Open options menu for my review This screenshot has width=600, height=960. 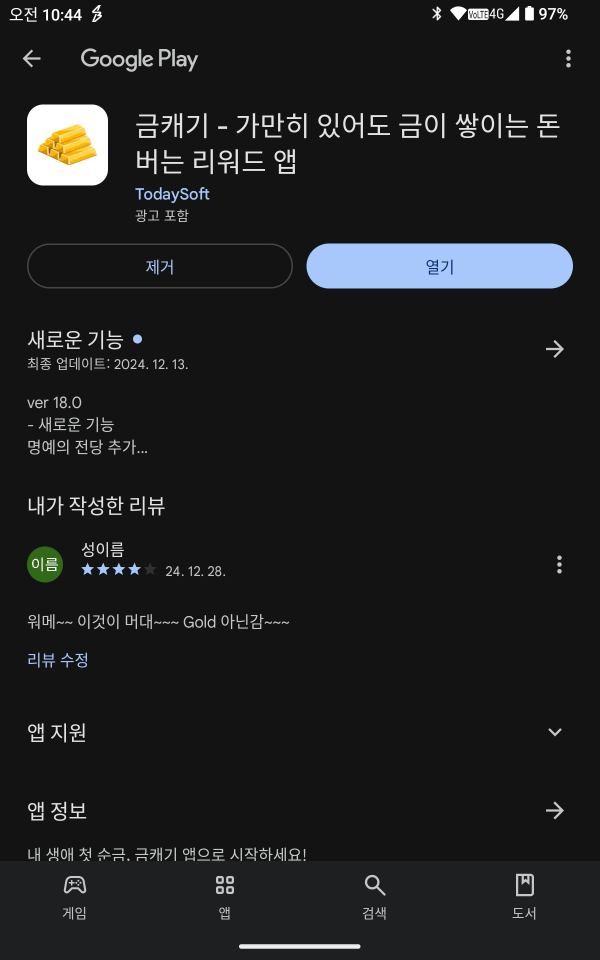(x=559, y=564)
